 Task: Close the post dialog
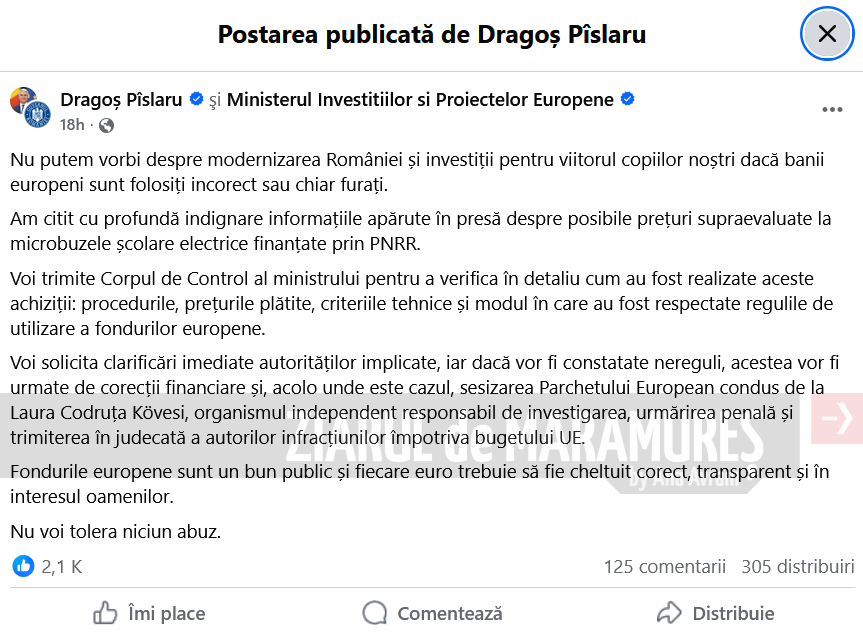point(827,34)
